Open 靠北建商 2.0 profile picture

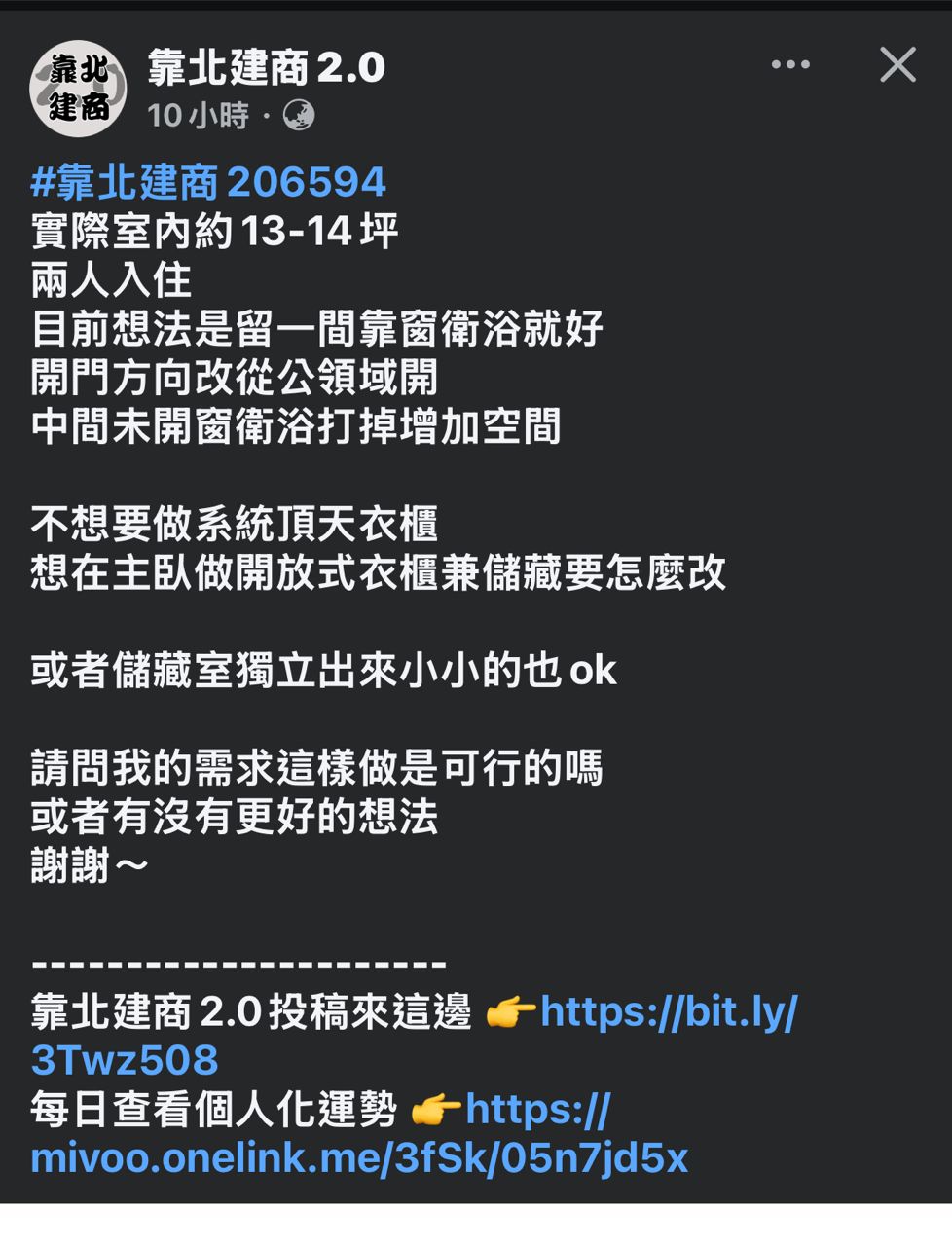pos(78,89)
